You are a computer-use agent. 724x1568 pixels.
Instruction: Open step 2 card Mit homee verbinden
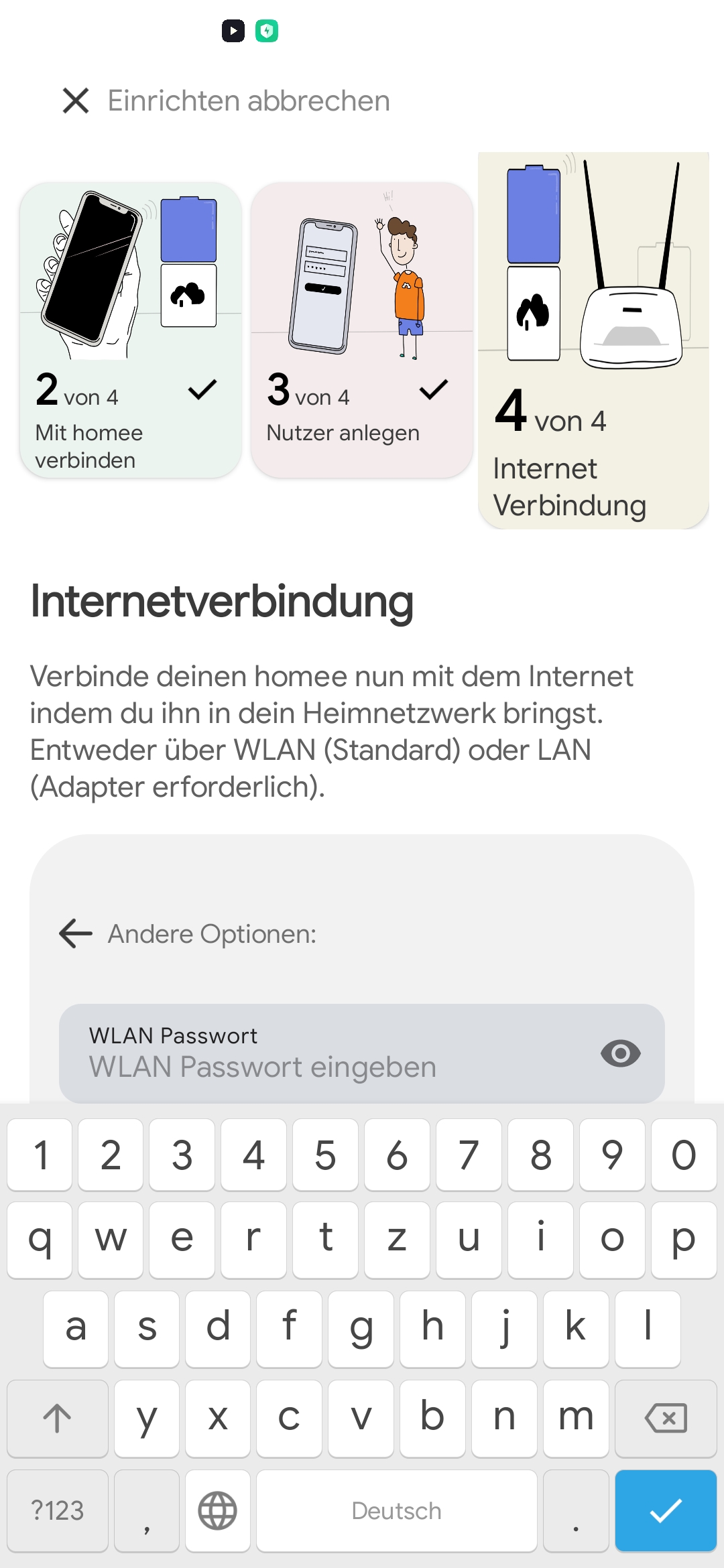point(131,330)
